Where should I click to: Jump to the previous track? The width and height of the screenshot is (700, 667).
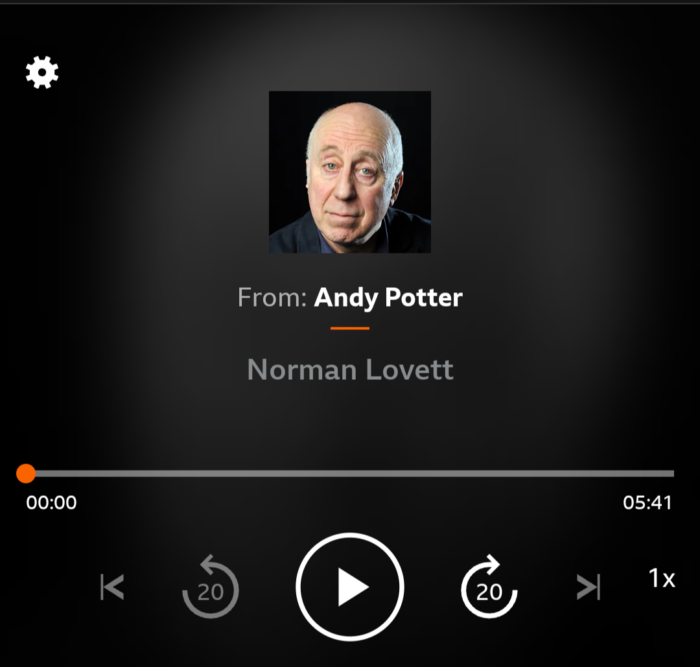pyautogui.click(x=112, y=587)
